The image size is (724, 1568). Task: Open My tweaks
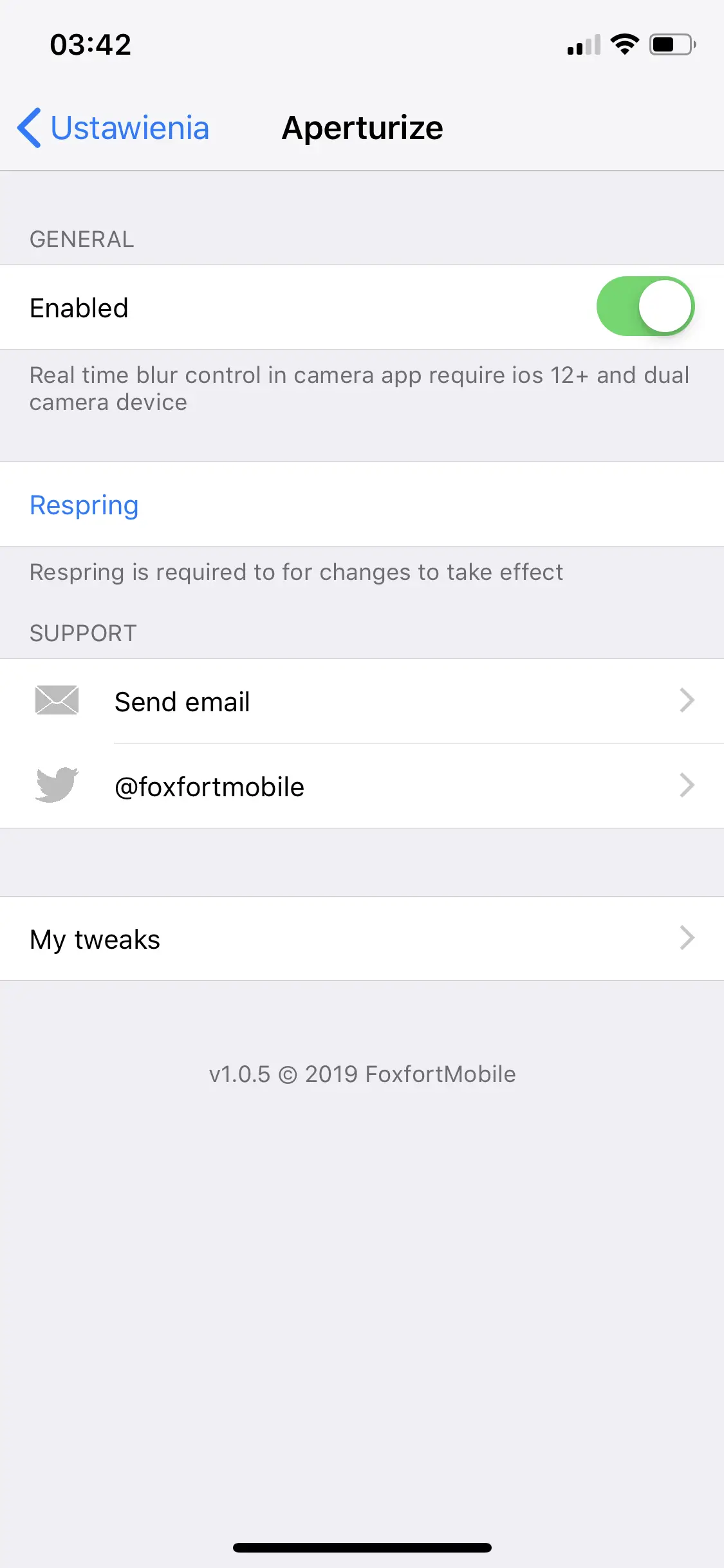coord(362,938)
